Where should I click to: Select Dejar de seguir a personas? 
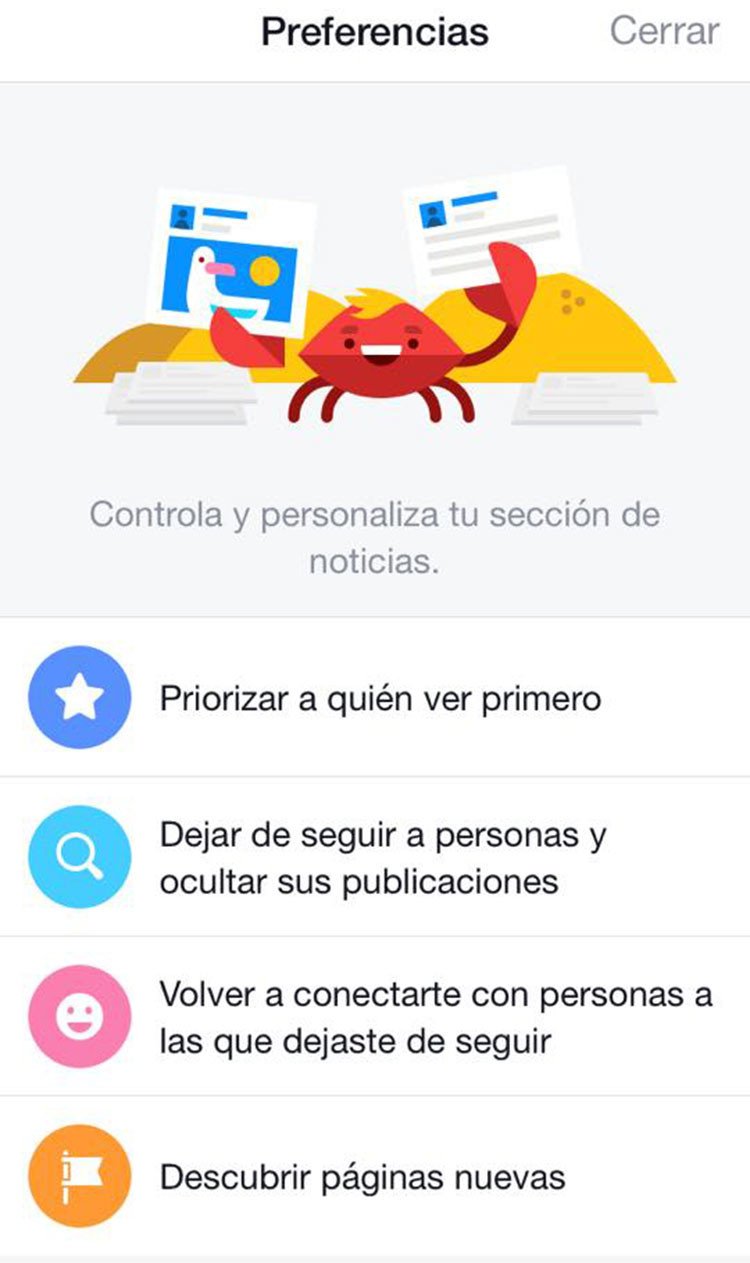[x=383, y=858]
